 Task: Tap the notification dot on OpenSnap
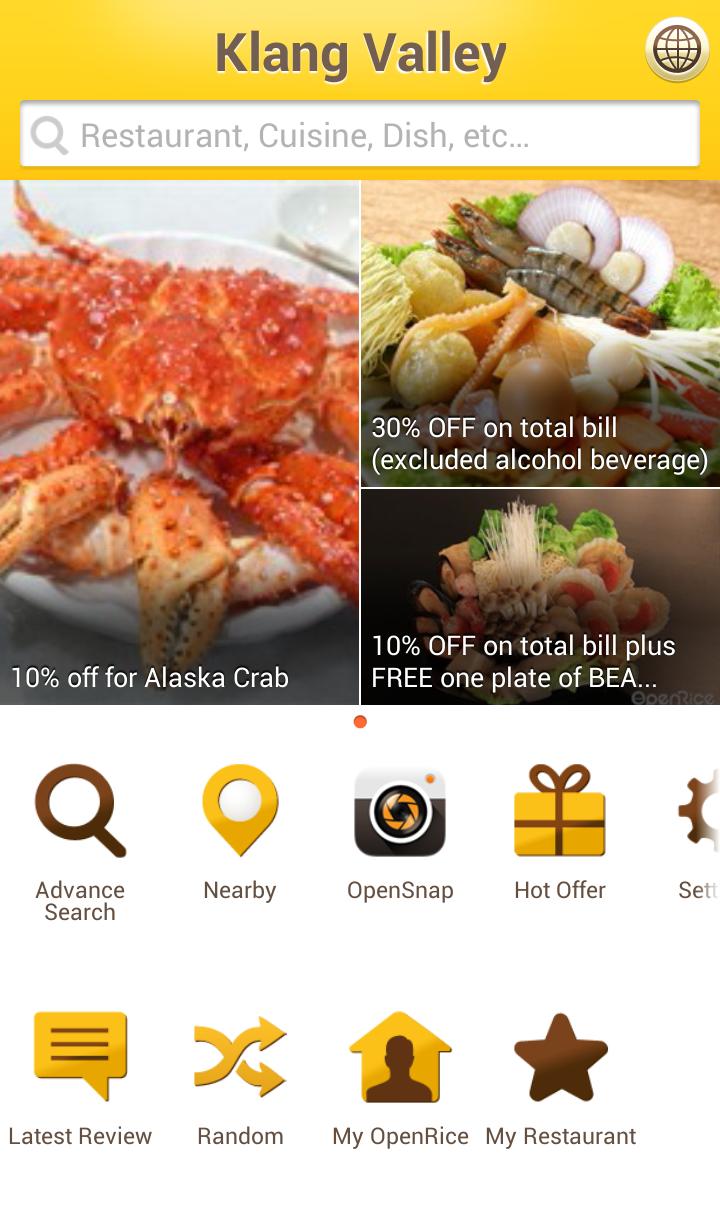tap(428, 776)
